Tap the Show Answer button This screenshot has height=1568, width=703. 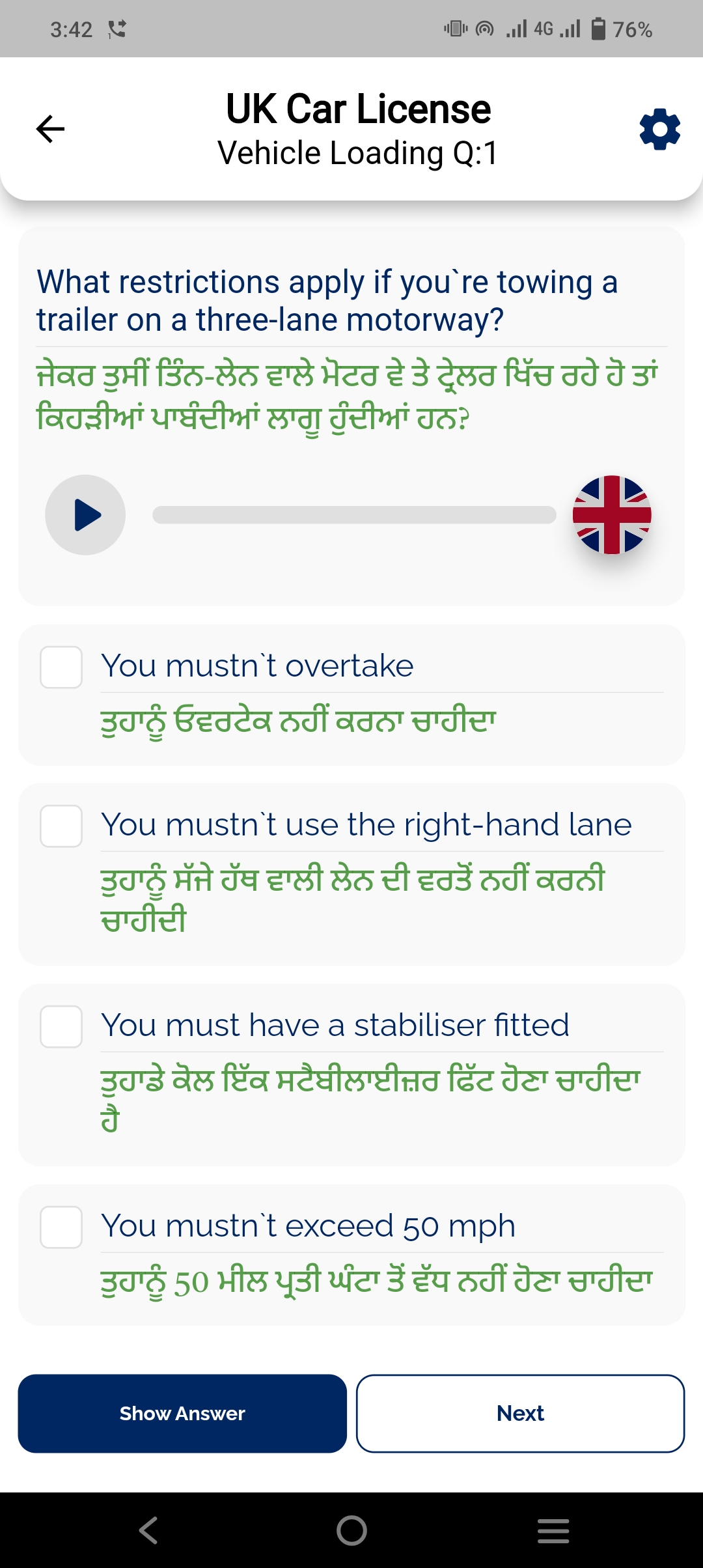[x=182, y=1413]
